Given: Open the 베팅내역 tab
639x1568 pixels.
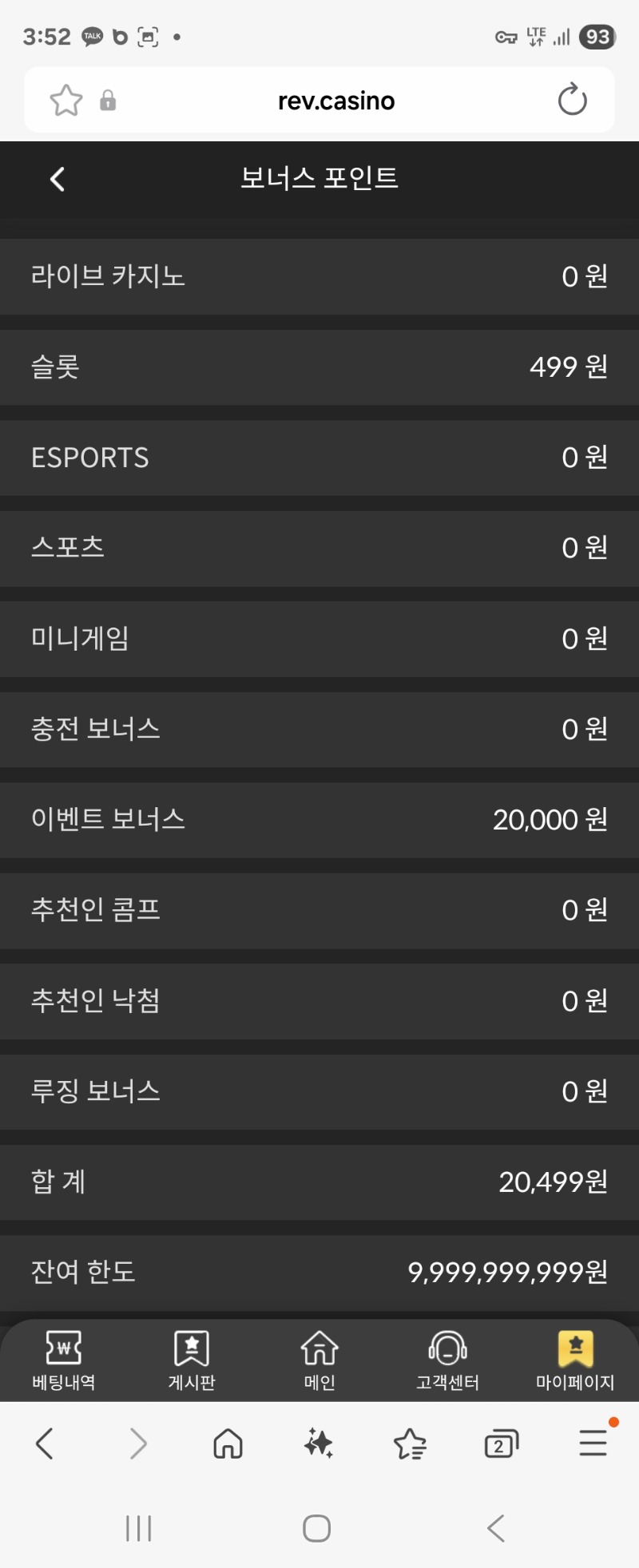Looking at the screenshot, I should coord(64,1360).
